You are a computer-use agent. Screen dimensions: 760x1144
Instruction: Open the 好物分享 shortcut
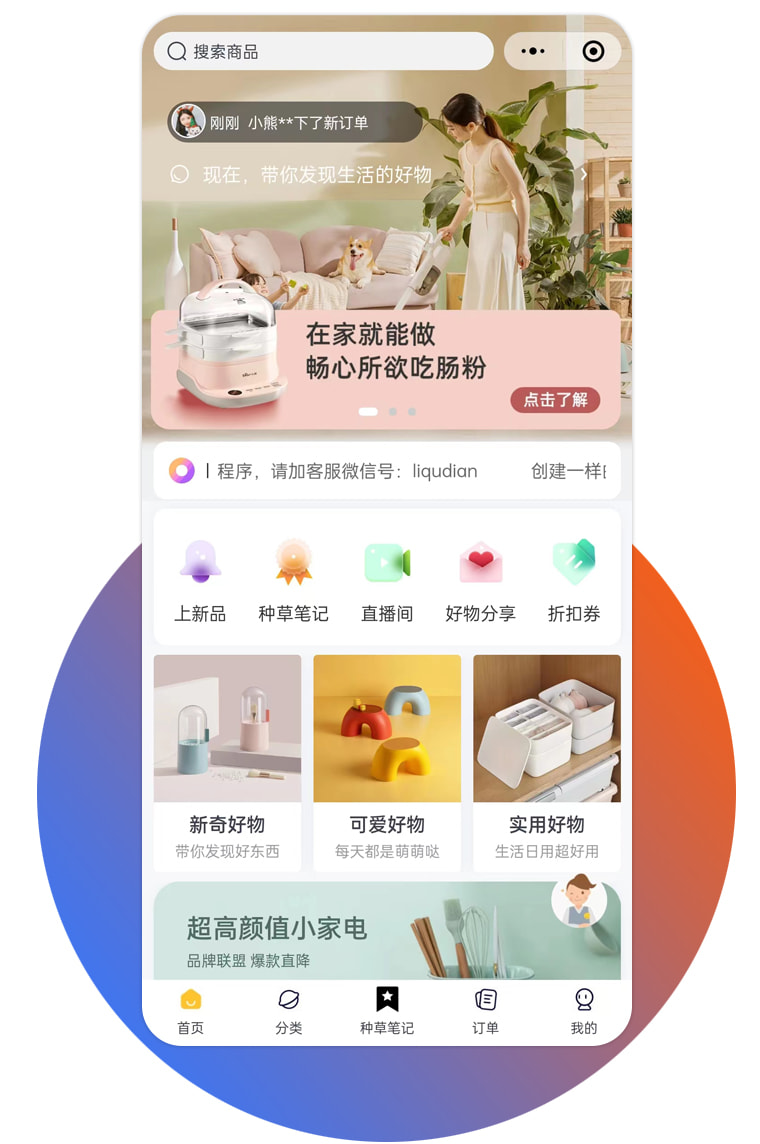pos(480,580)
